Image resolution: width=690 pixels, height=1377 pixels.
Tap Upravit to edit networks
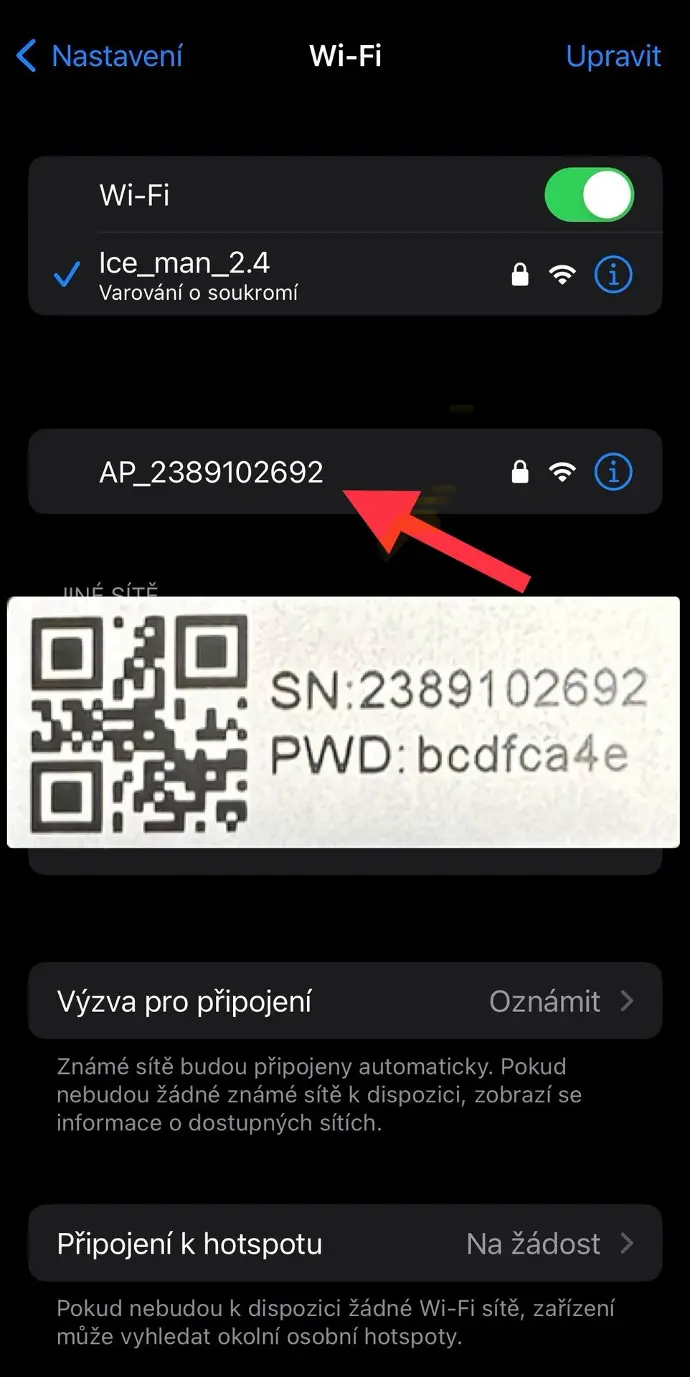point(613,56)
